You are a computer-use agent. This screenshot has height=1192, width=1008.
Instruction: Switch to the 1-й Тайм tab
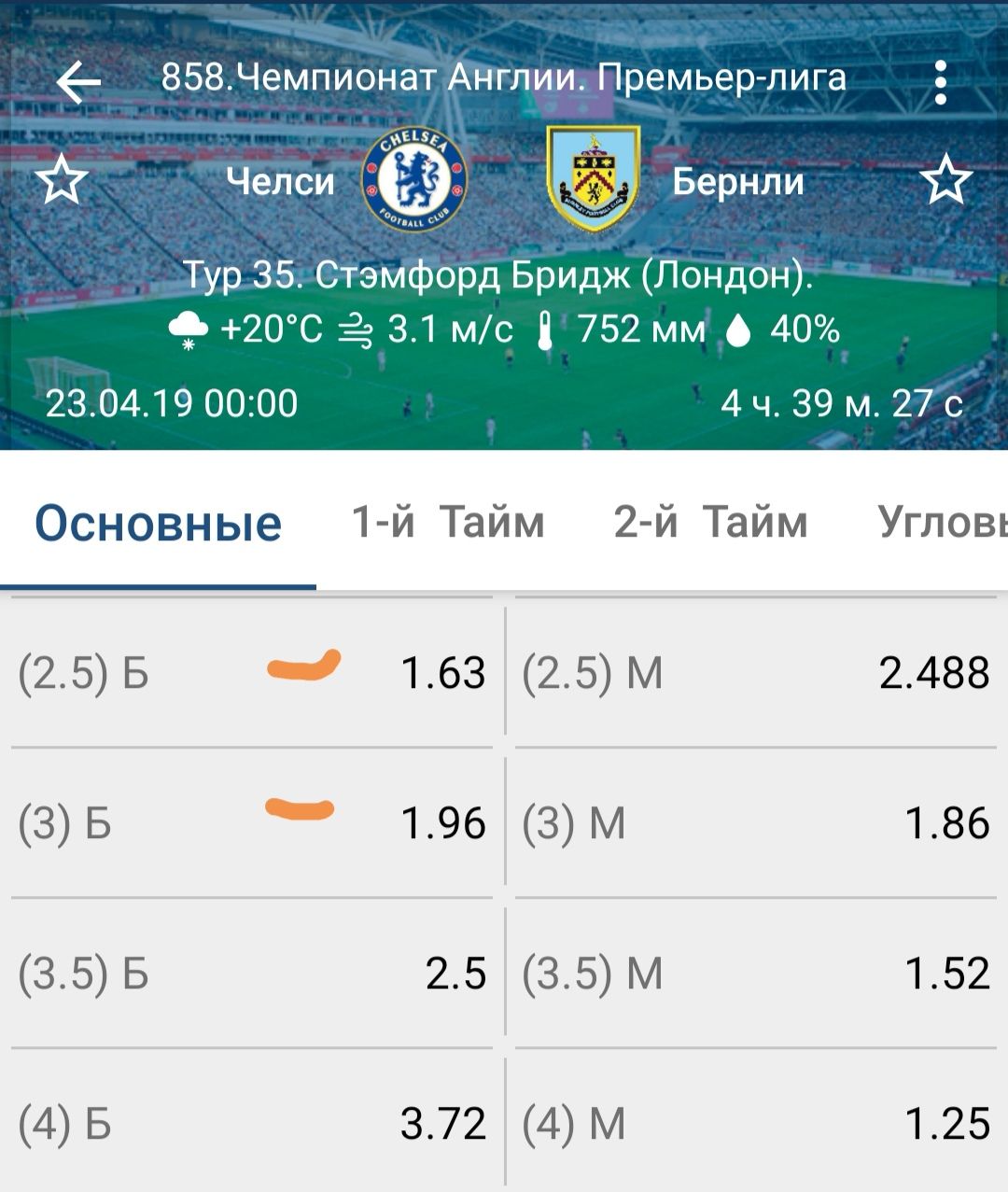pos(448,522)
